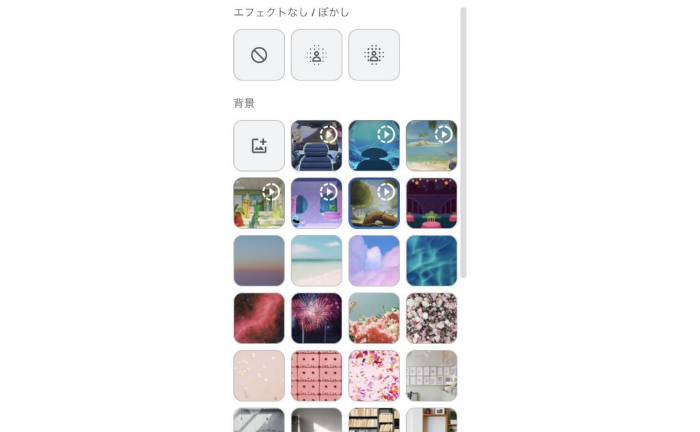Upload your own background image
The image size is (700, 432).
(259, 146)
